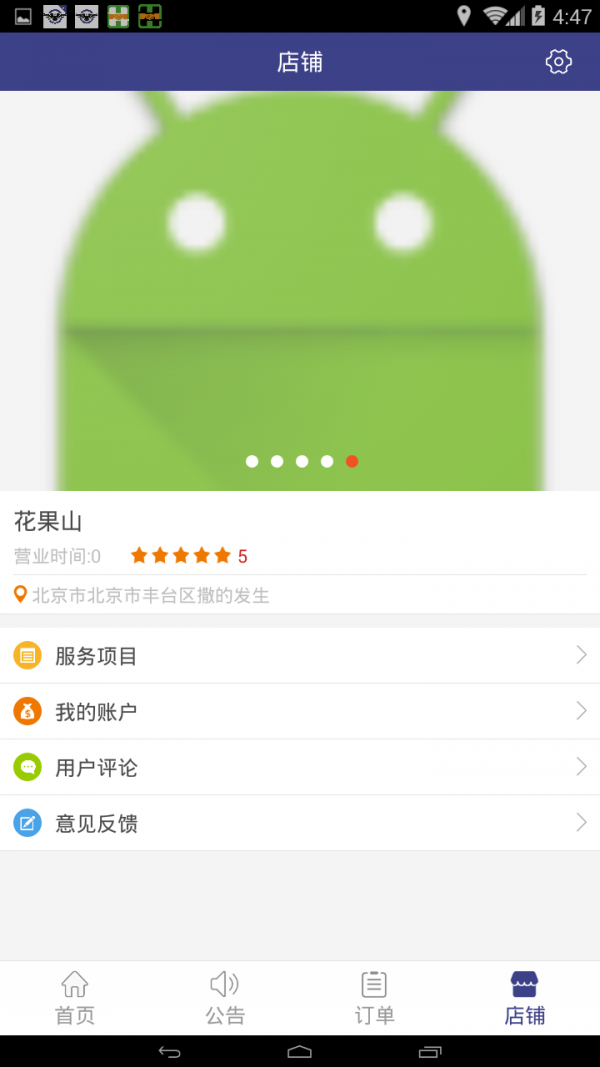
Task: Go to the system home screen
Action: point(300,1051)
